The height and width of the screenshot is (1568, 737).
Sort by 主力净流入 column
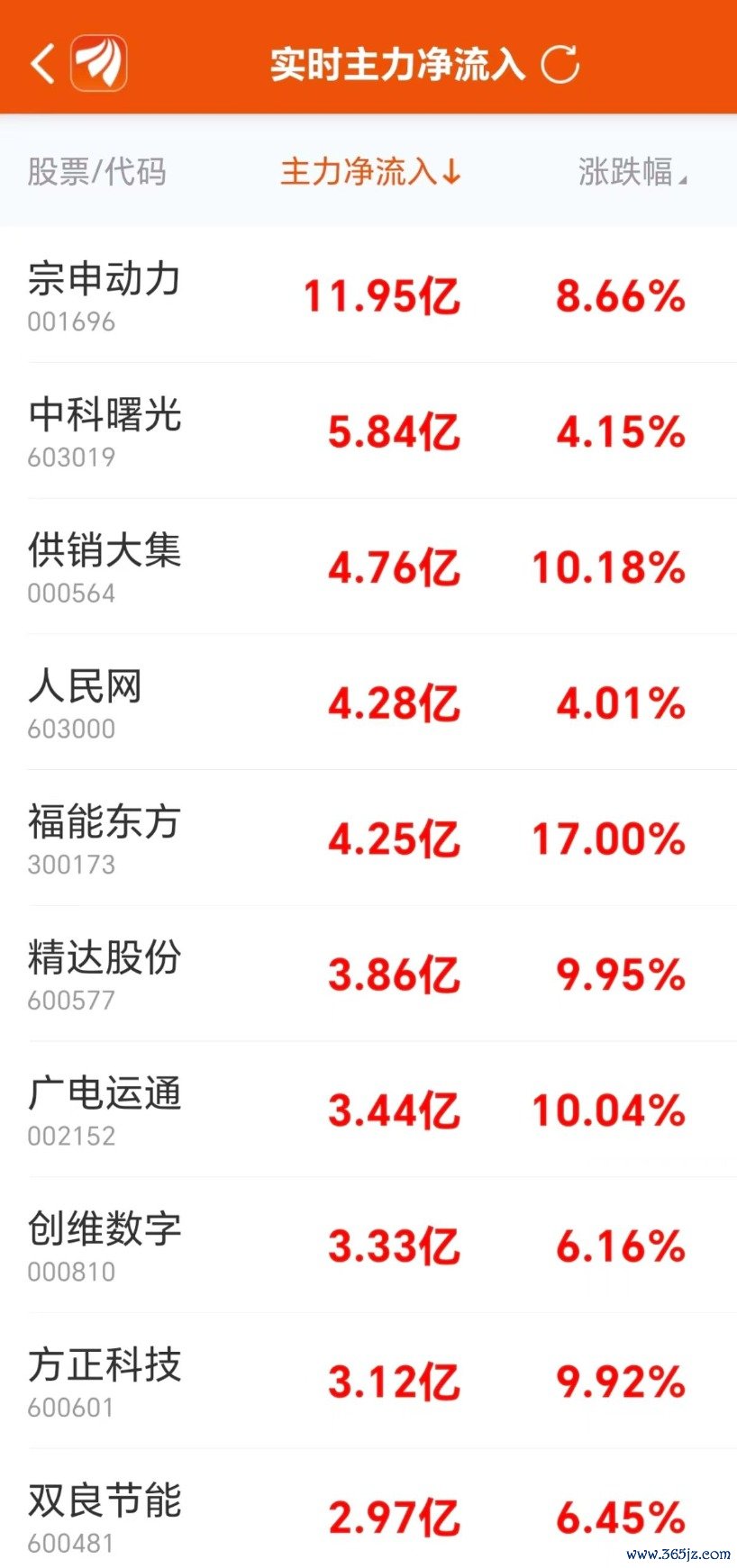point(370,171)
